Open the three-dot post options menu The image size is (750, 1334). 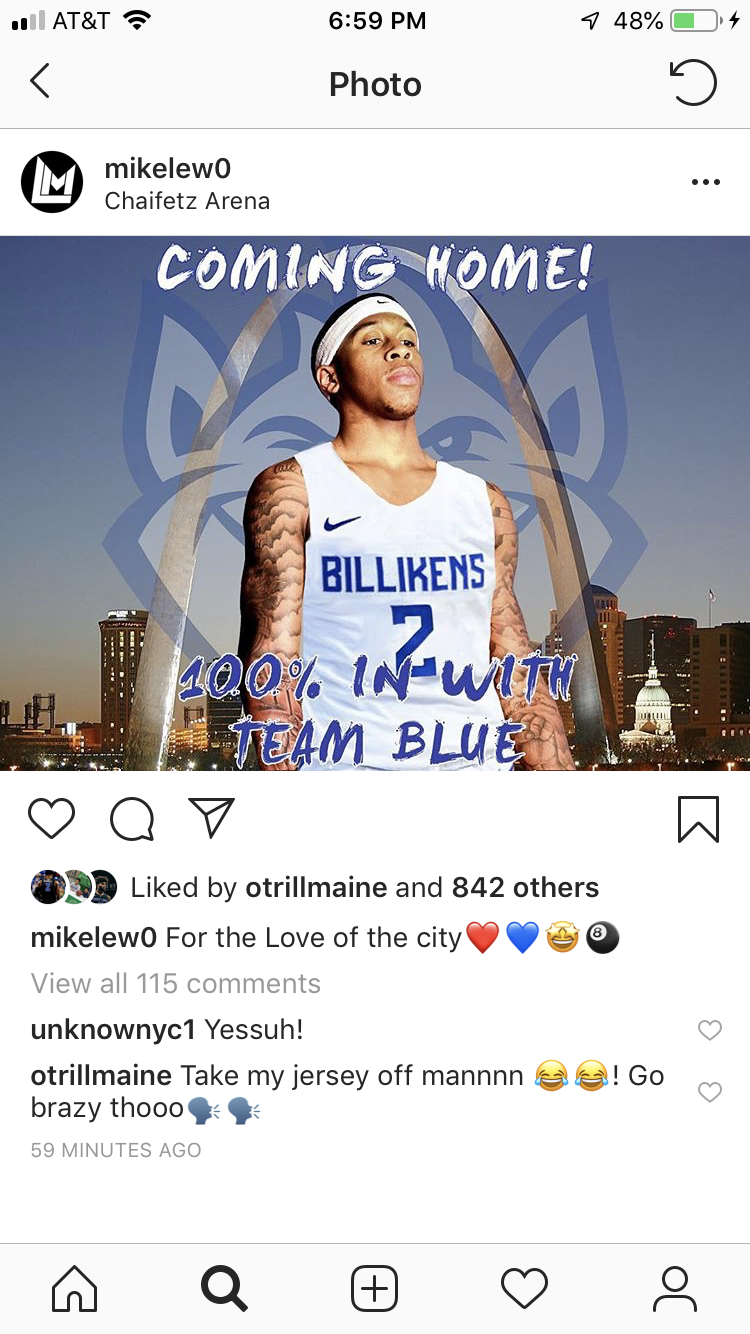tap(705, 182)
